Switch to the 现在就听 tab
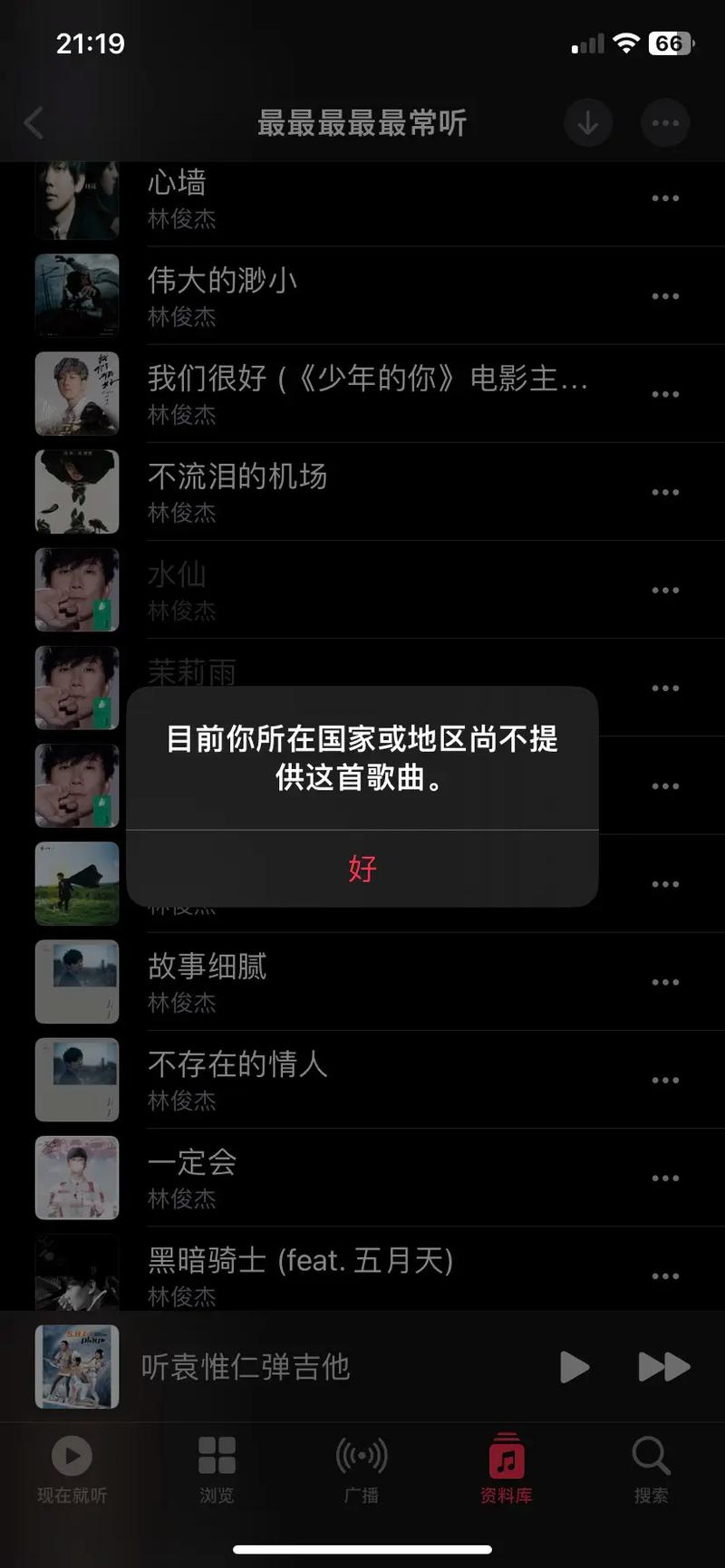 pyautogui.click(x=72, y=1468)
